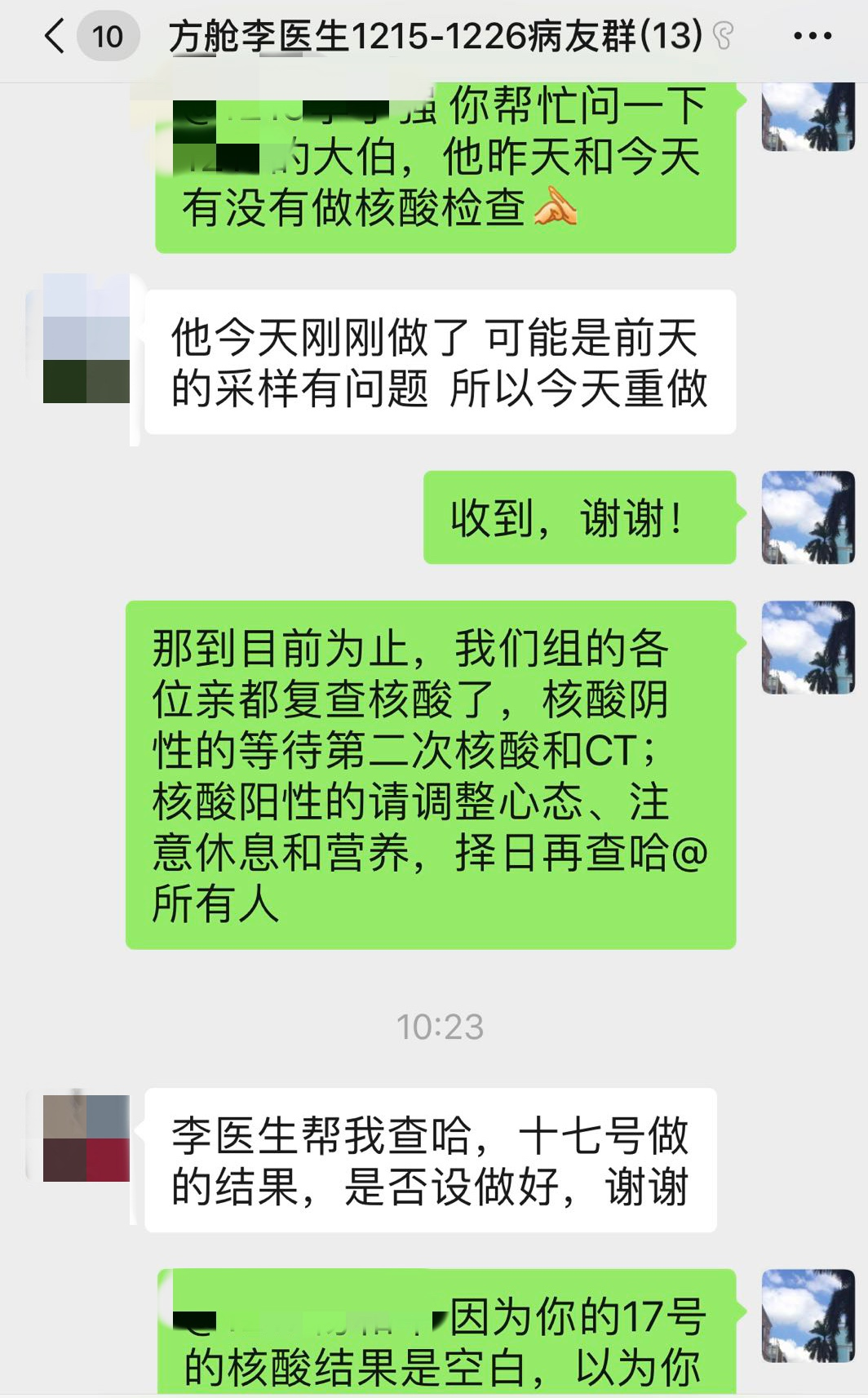Viewport: 868px width, 1398px height.
Task: Open avatar of the sender of 收到，谢谢！
Action: click(x=808, y=517)
